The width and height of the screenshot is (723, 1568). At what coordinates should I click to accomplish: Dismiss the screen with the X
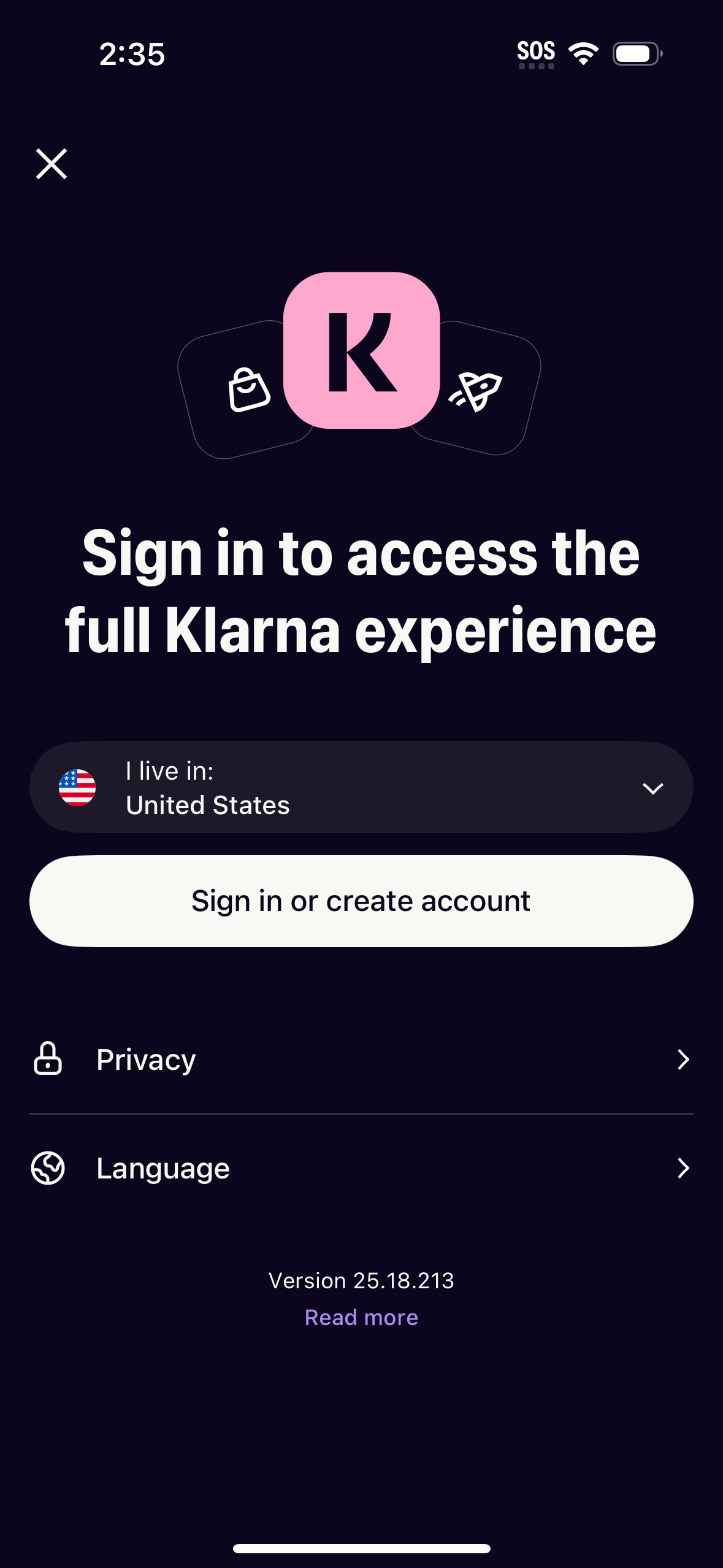coord(52,164)
